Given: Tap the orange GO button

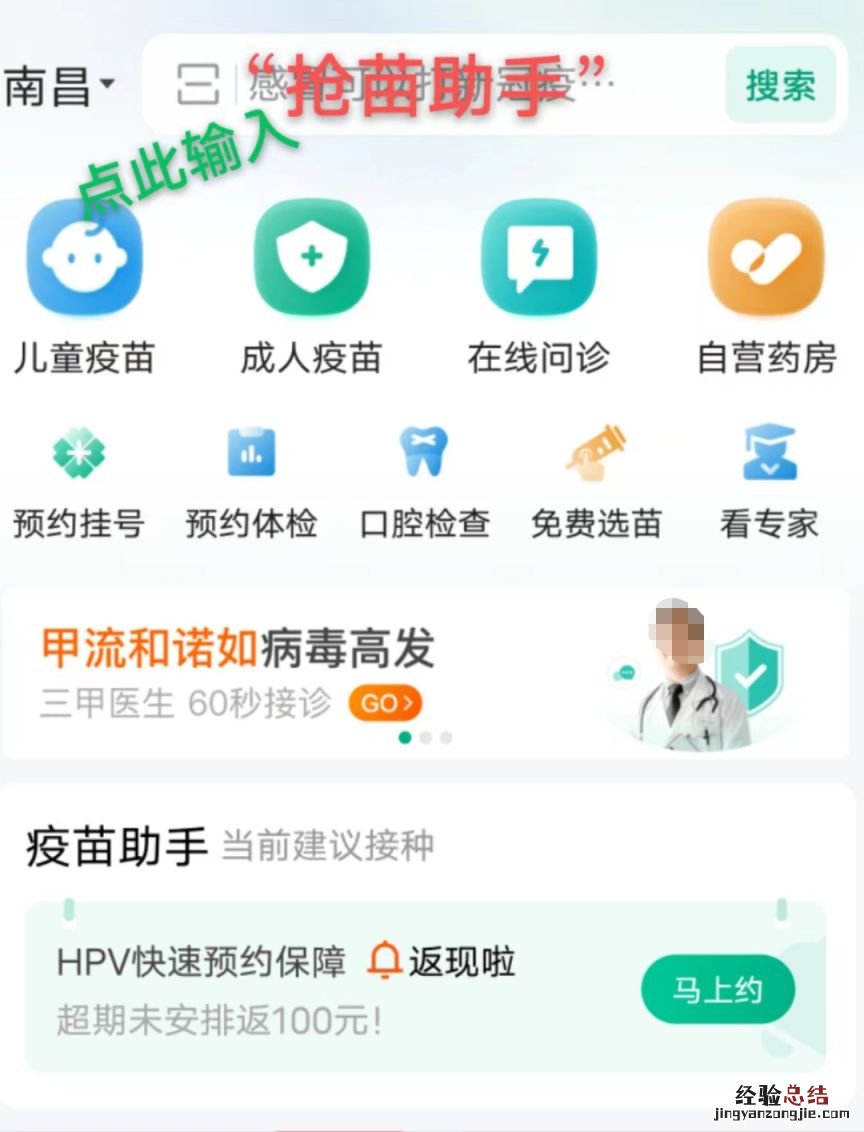Looking at the screenshot, I should point(385,704).
